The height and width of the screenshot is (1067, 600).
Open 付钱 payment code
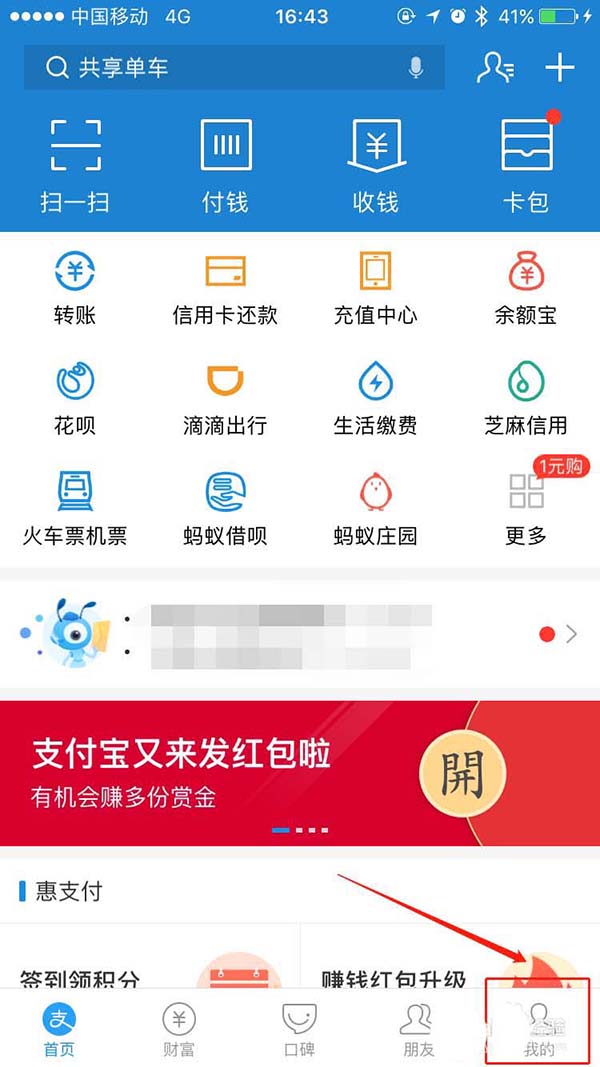(225, 163)
